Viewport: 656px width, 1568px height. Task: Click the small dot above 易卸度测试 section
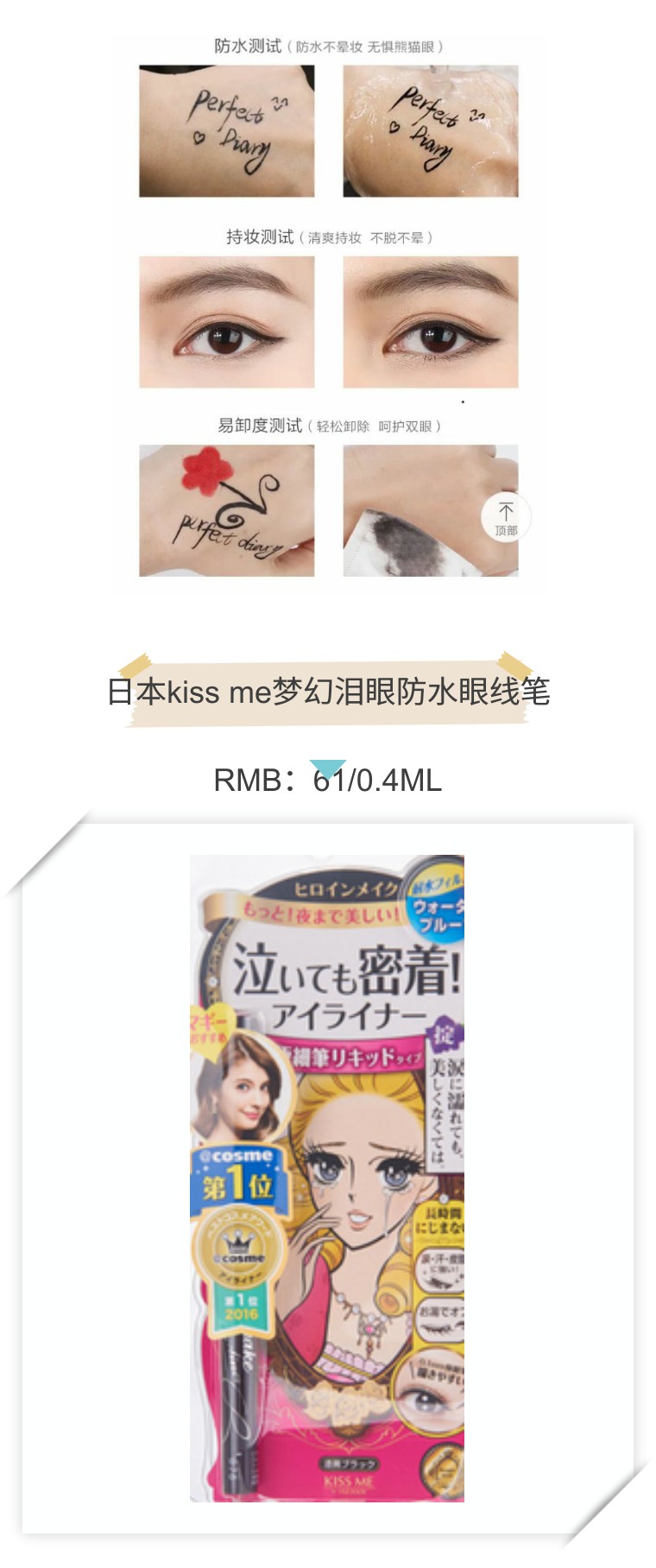(x=464, y=400)
